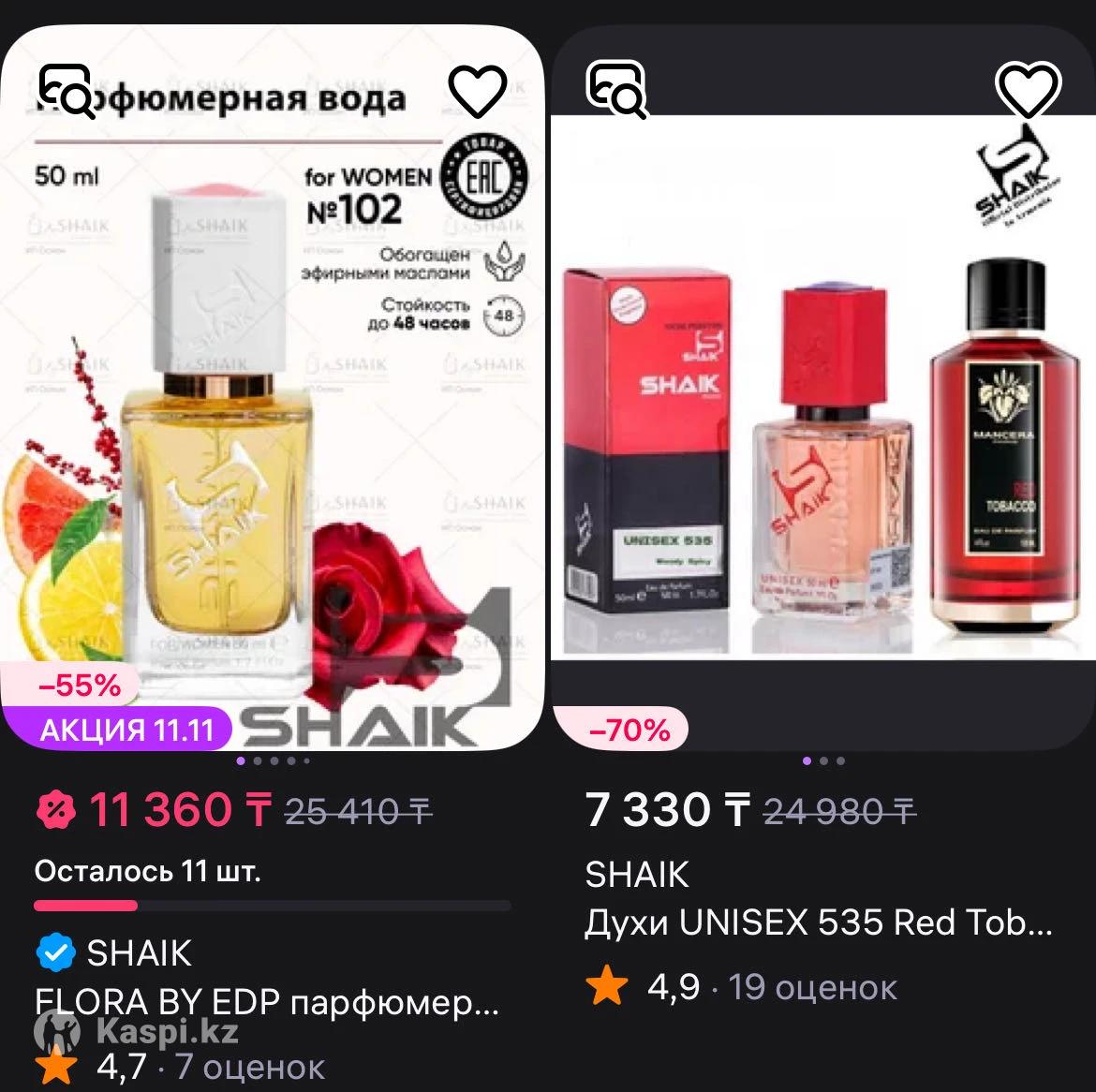Add FLORA BY EDP perfume to favorites
Screen dimensions: 1096x1092
click(x=478, y=91)
